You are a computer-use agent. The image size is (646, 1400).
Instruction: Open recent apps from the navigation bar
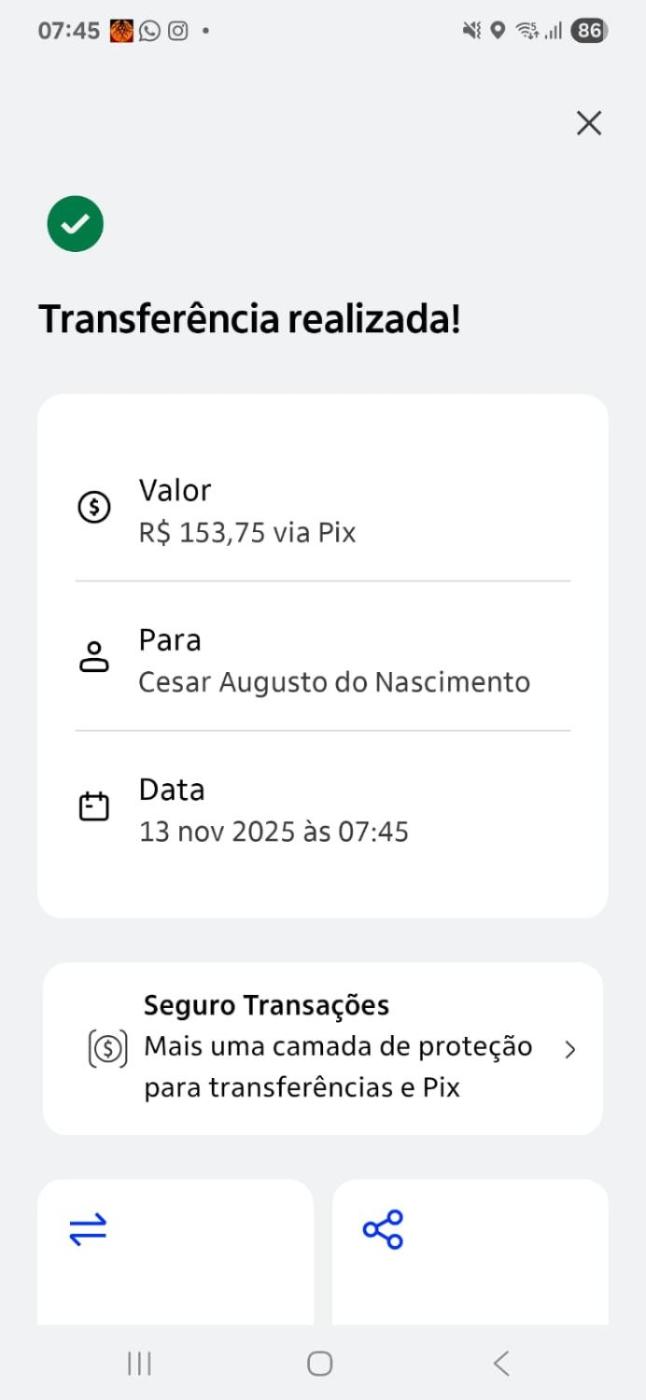(x=139, y=1362)
